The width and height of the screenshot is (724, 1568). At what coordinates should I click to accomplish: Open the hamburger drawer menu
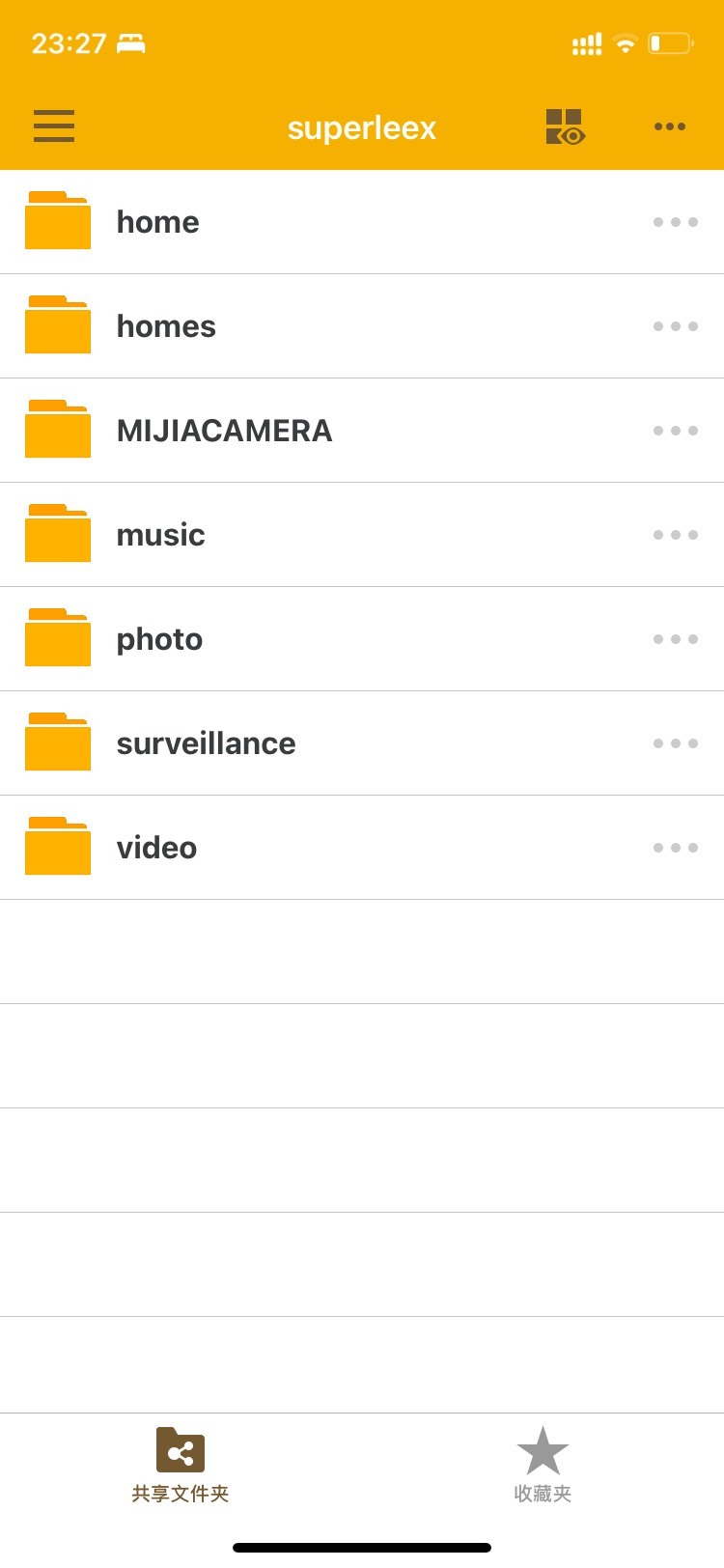tap(54, 126)
